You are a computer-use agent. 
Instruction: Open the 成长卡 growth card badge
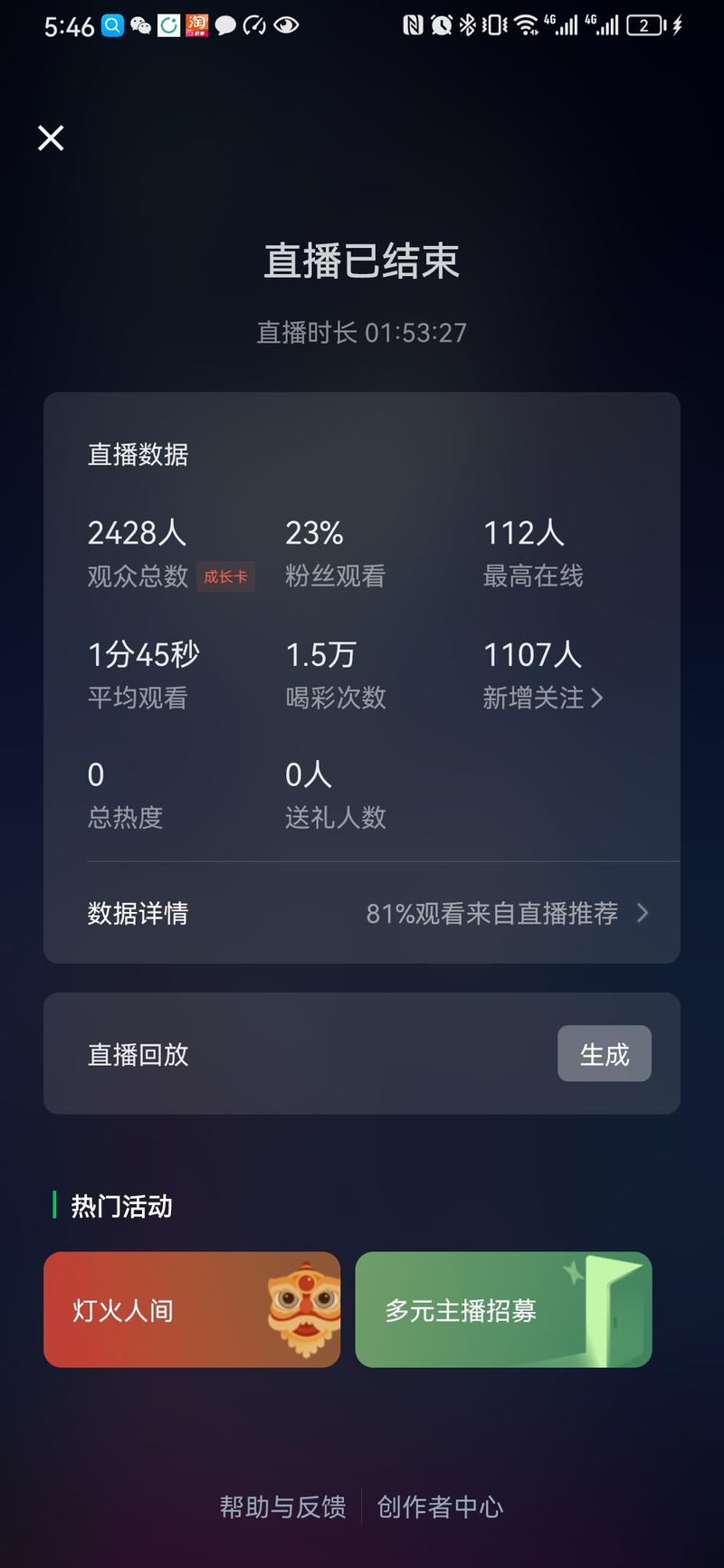pos(225,576)
